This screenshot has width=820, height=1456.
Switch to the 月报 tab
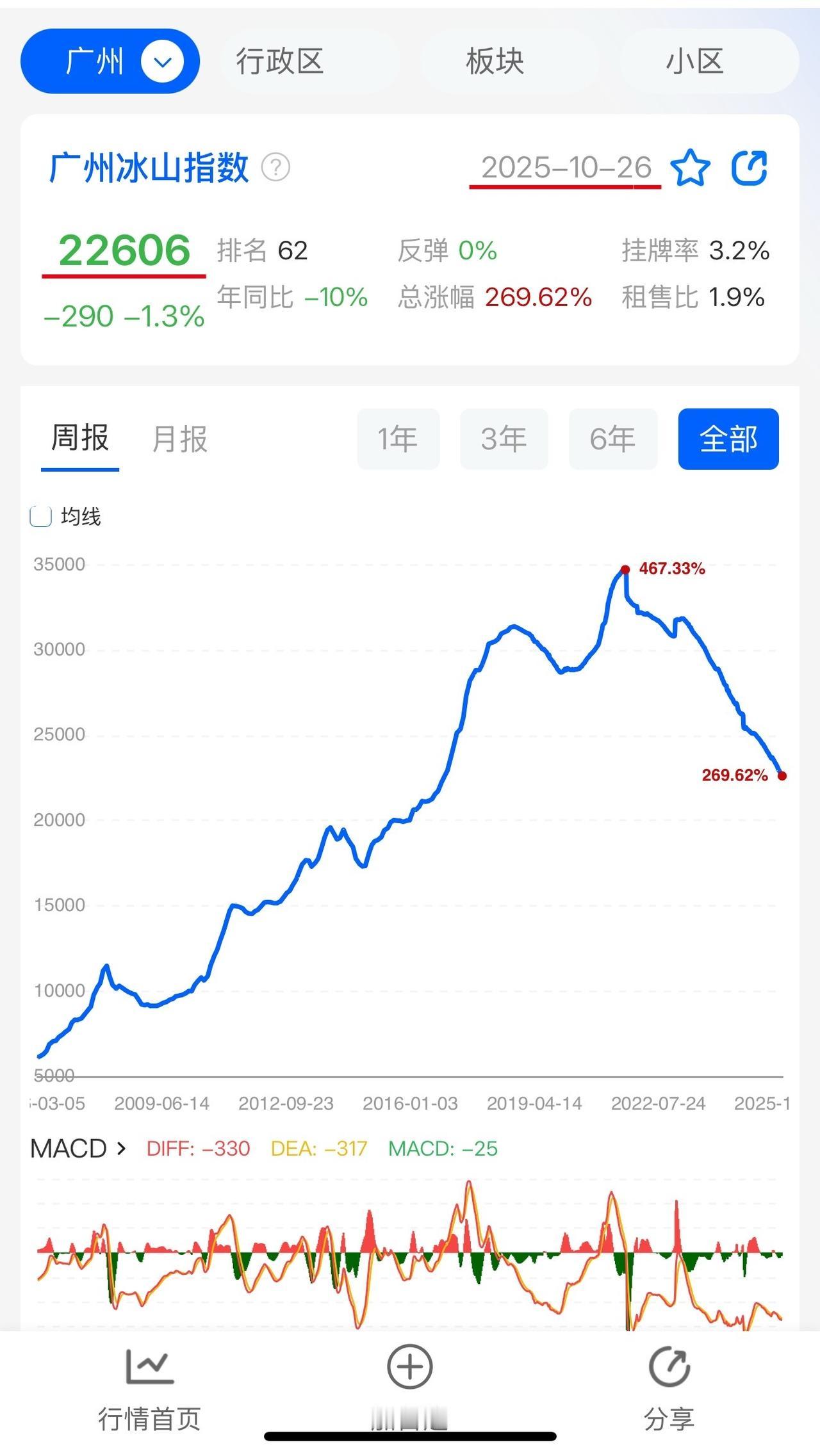point(178,439)
